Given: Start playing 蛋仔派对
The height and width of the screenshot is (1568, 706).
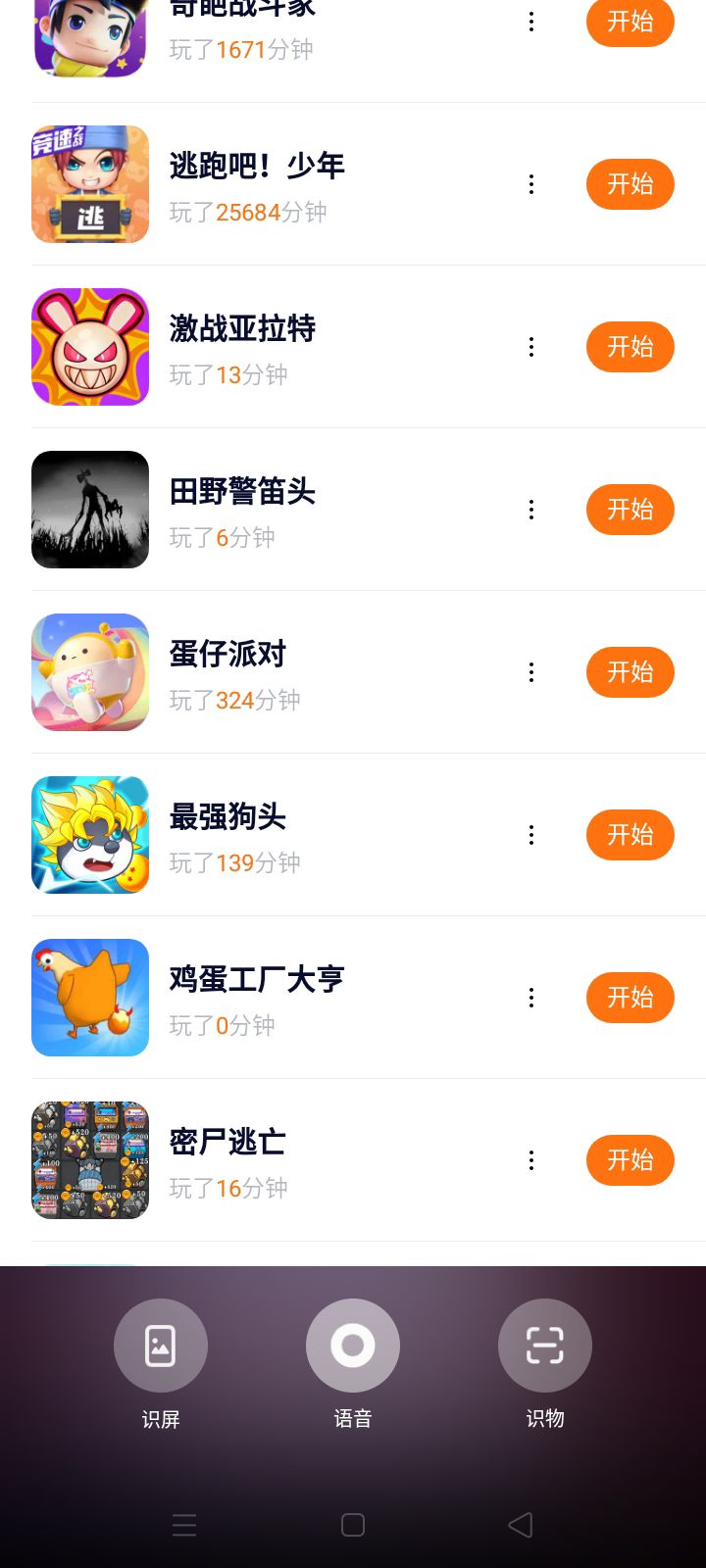Looking at the screenshot, I should pos(630,672).
